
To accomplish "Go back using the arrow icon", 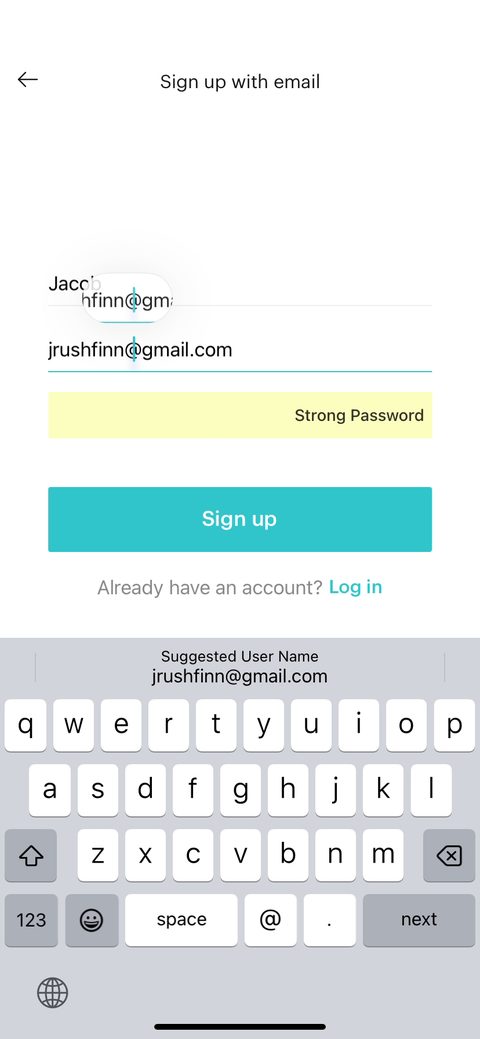I will pyautogui.click(x=28, y=80).
